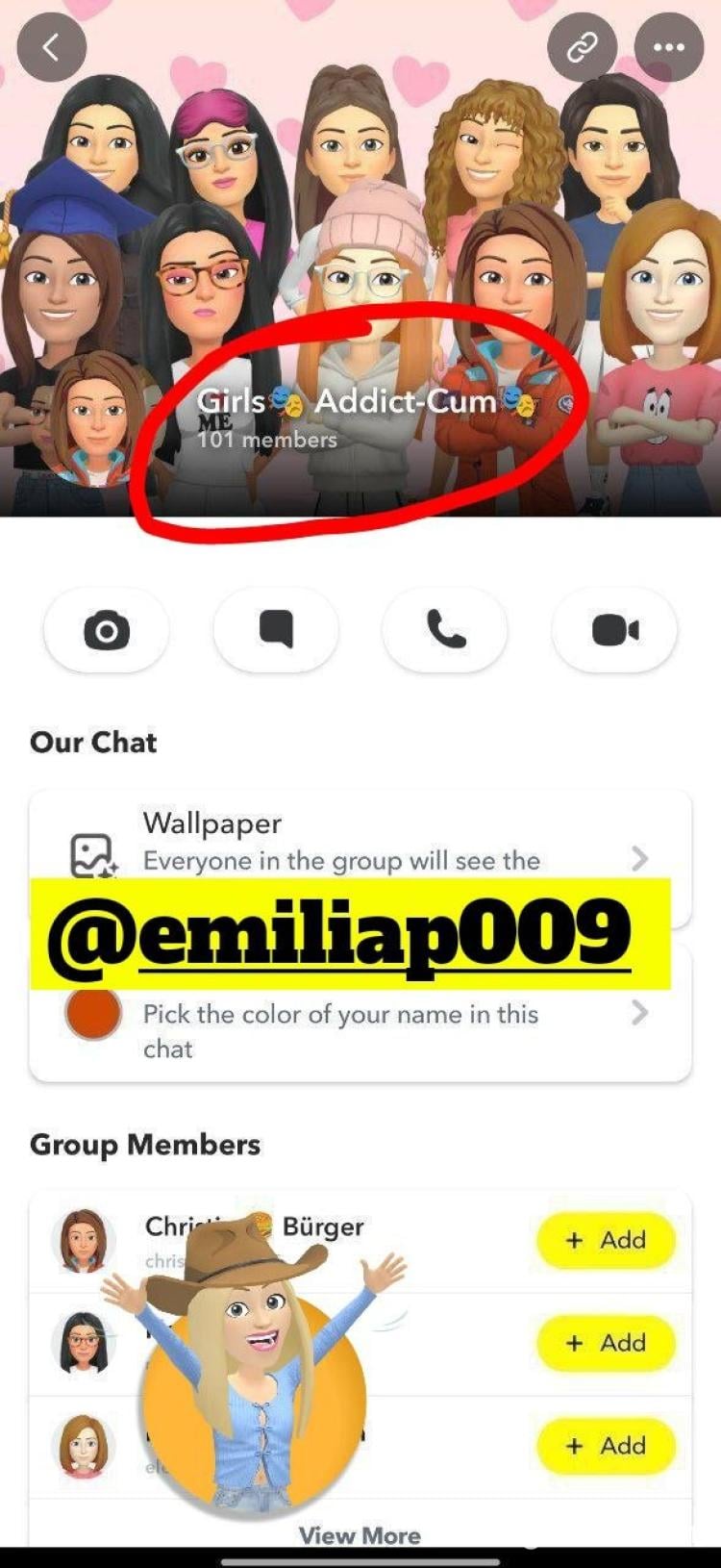
Task: Tap View More group members
Action: click(360, 1535)
